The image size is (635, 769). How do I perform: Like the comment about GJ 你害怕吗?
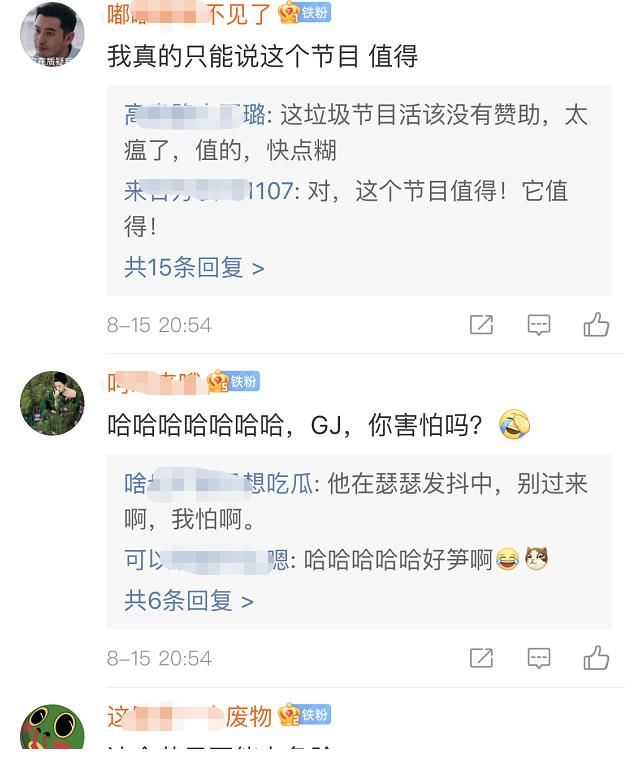(x=596, y=658)
